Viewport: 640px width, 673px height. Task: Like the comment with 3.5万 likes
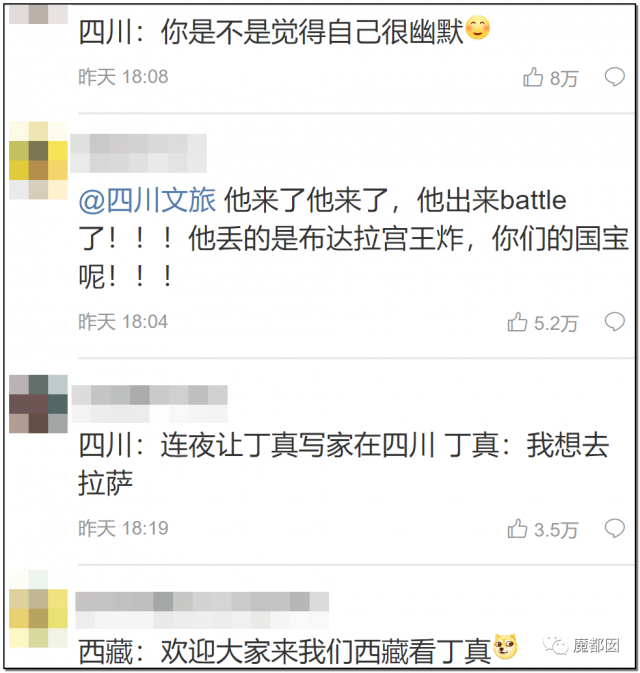pyautogui.click(x=518, y=528)
